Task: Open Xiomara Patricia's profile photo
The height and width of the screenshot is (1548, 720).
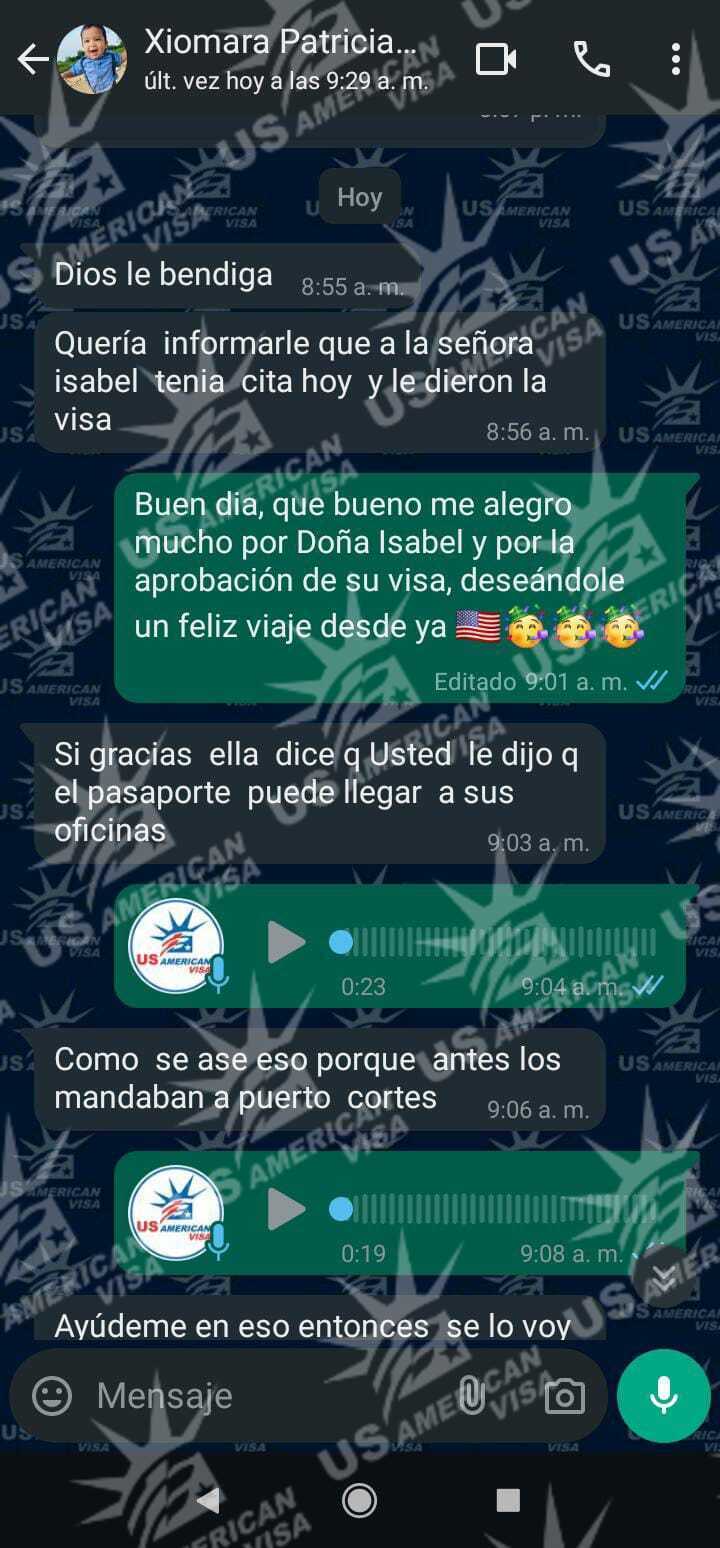Action: pos(92,60)
